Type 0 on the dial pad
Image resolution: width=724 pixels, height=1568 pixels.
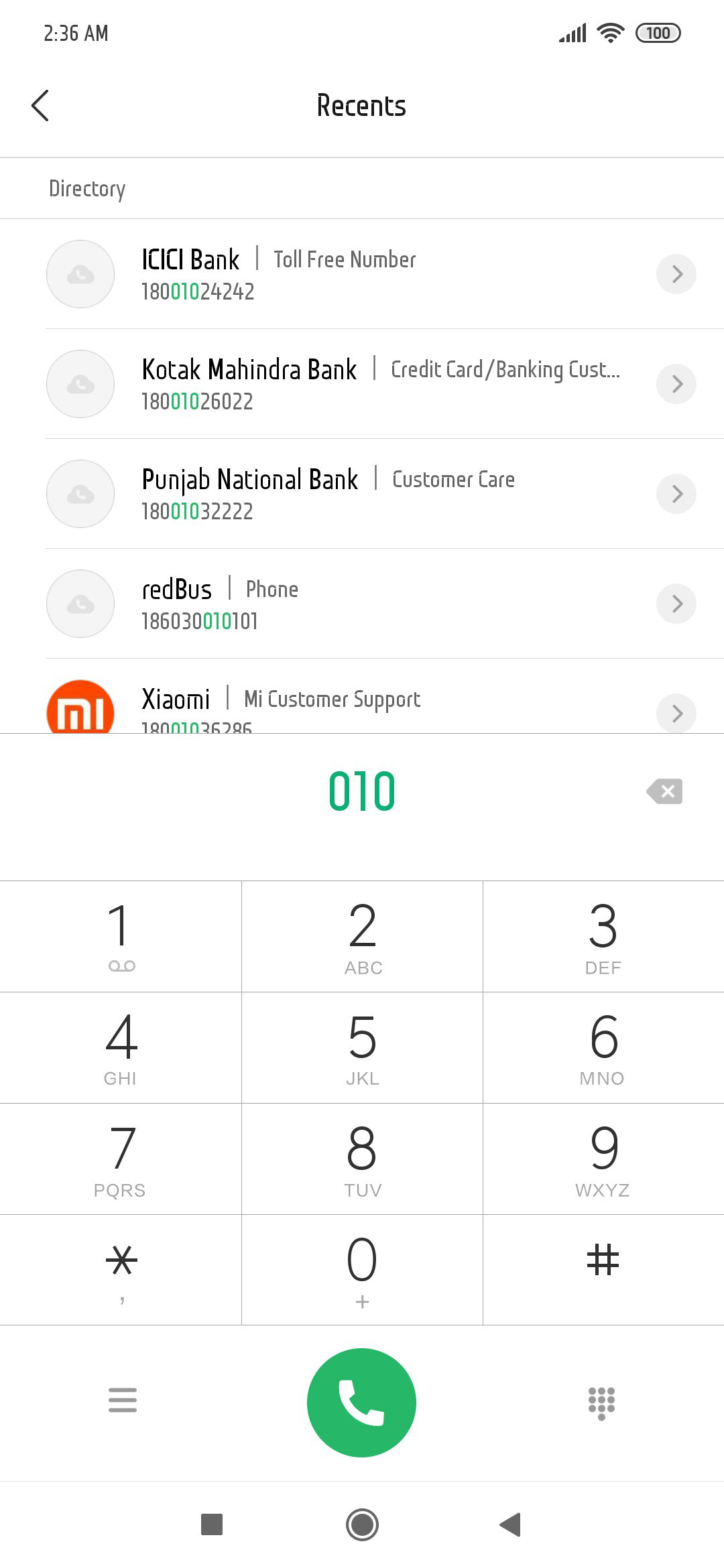click(x=362, y=1270)
